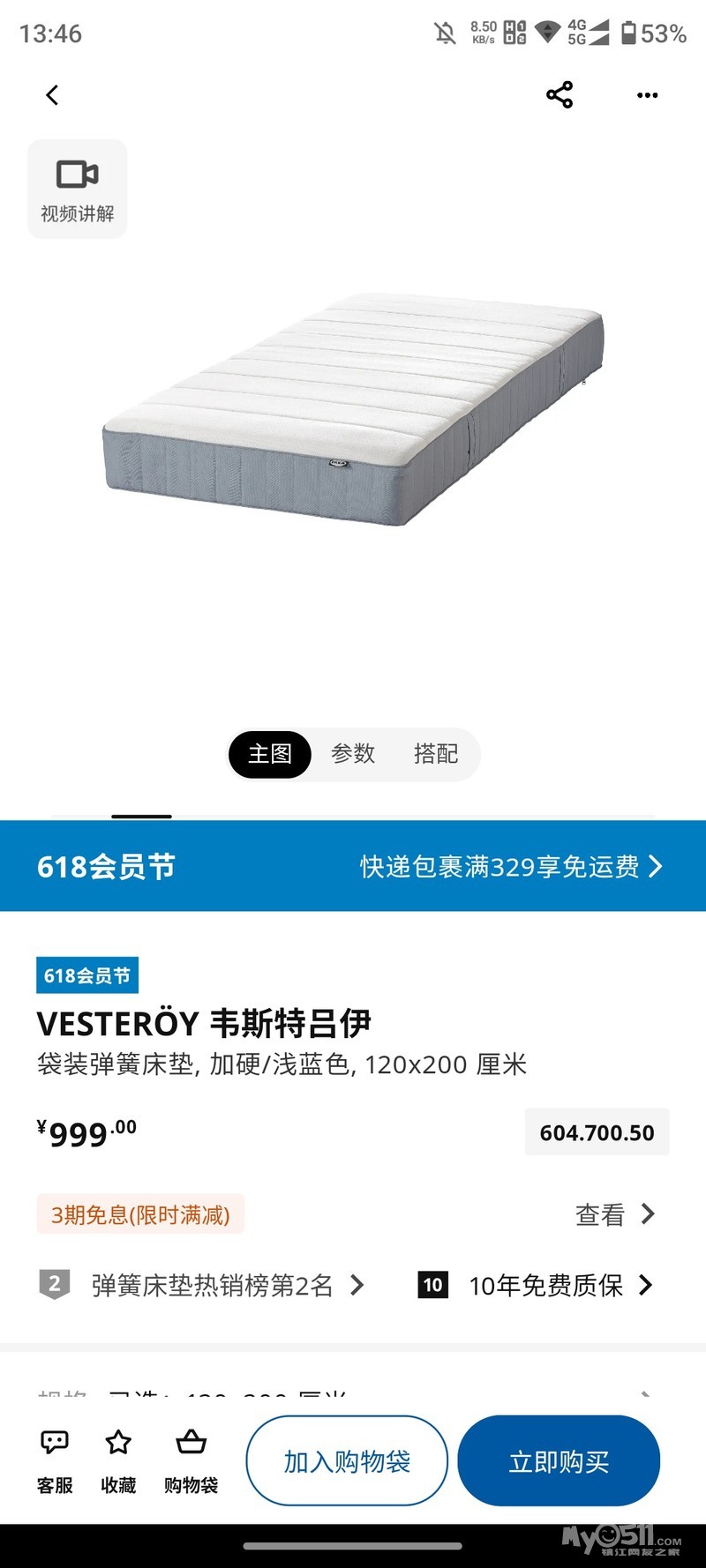Viewport: 706px width, 1568px height.
Task: Open the mattress main product image
Action: tap(353, 410)
